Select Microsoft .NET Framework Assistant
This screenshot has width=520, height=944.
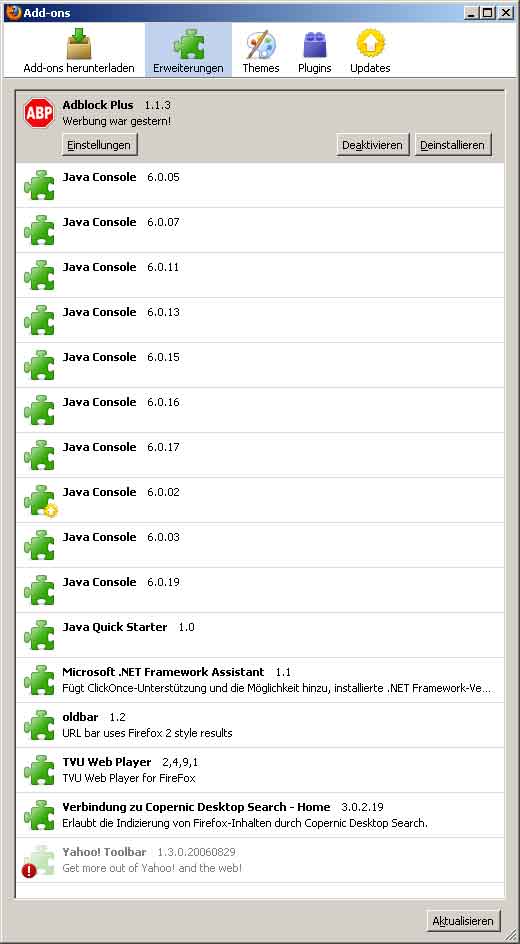click(260, 680)
